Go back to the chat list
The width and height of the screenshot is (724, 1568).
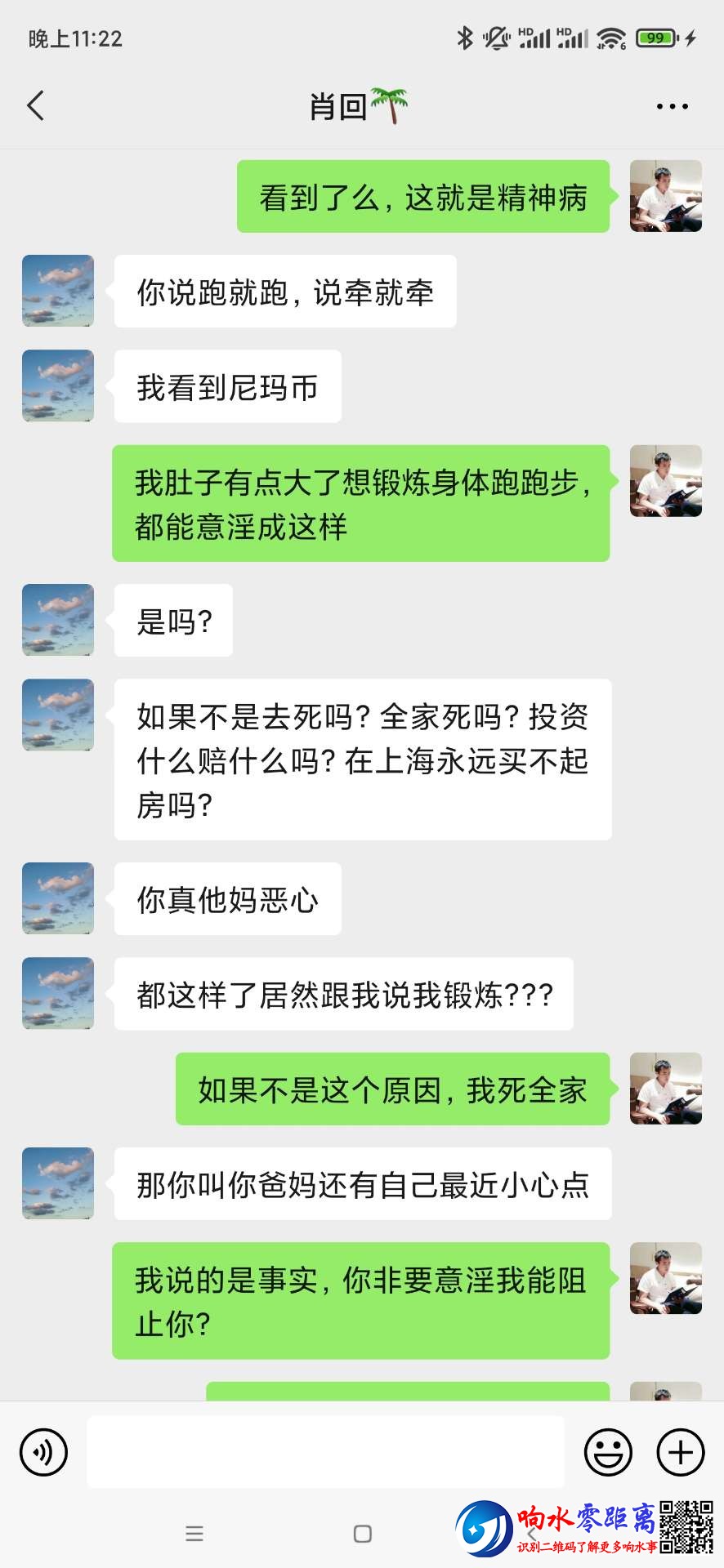[x=36, y=106]
